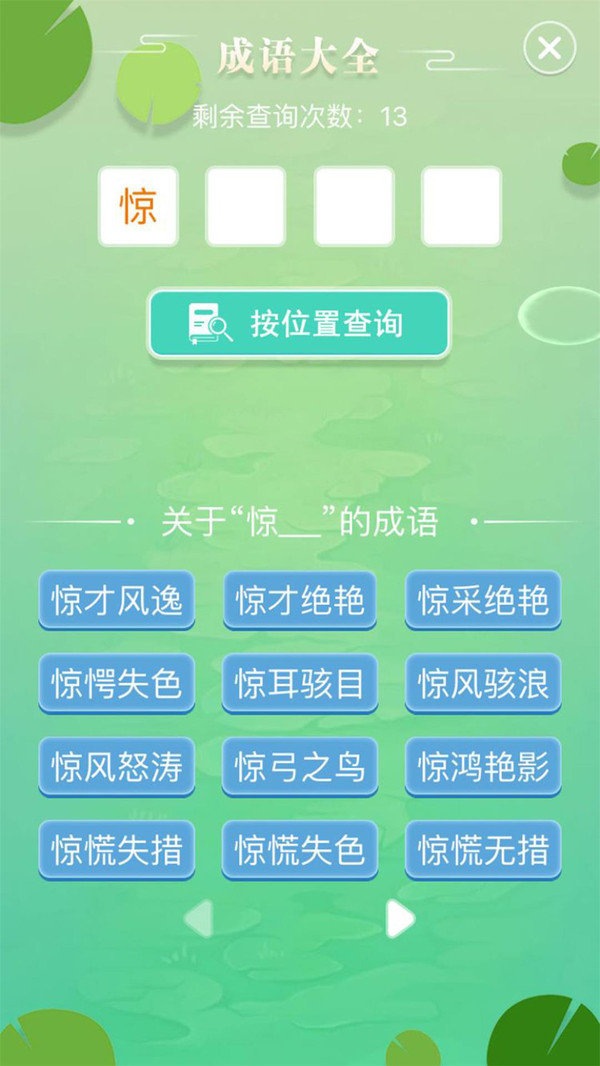The height and width of the screenshot is (1066, 600).
Task: Select the first character box containing 惊
Action: tap(138, 206)
